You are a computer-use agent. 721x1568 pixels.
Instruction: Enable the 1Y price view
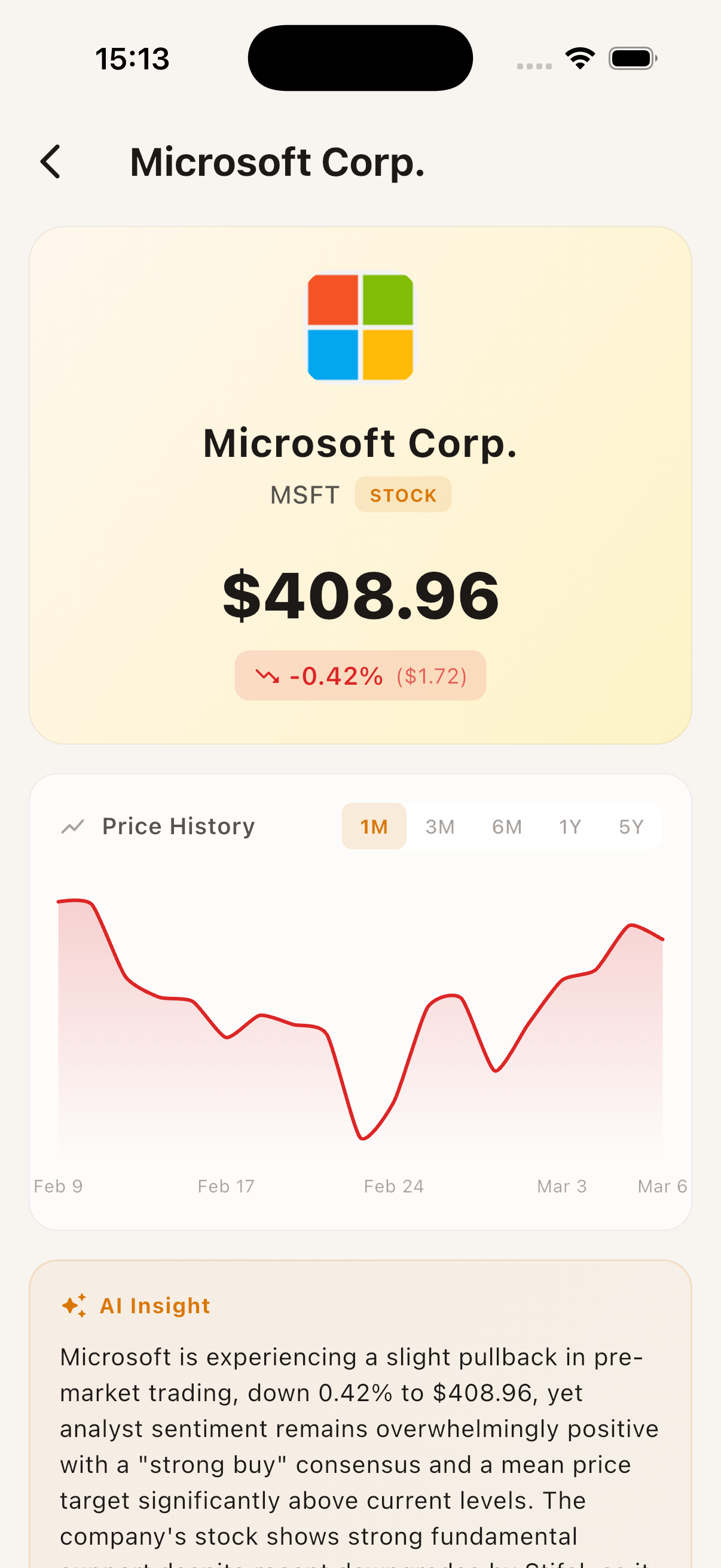click(570, 825)
